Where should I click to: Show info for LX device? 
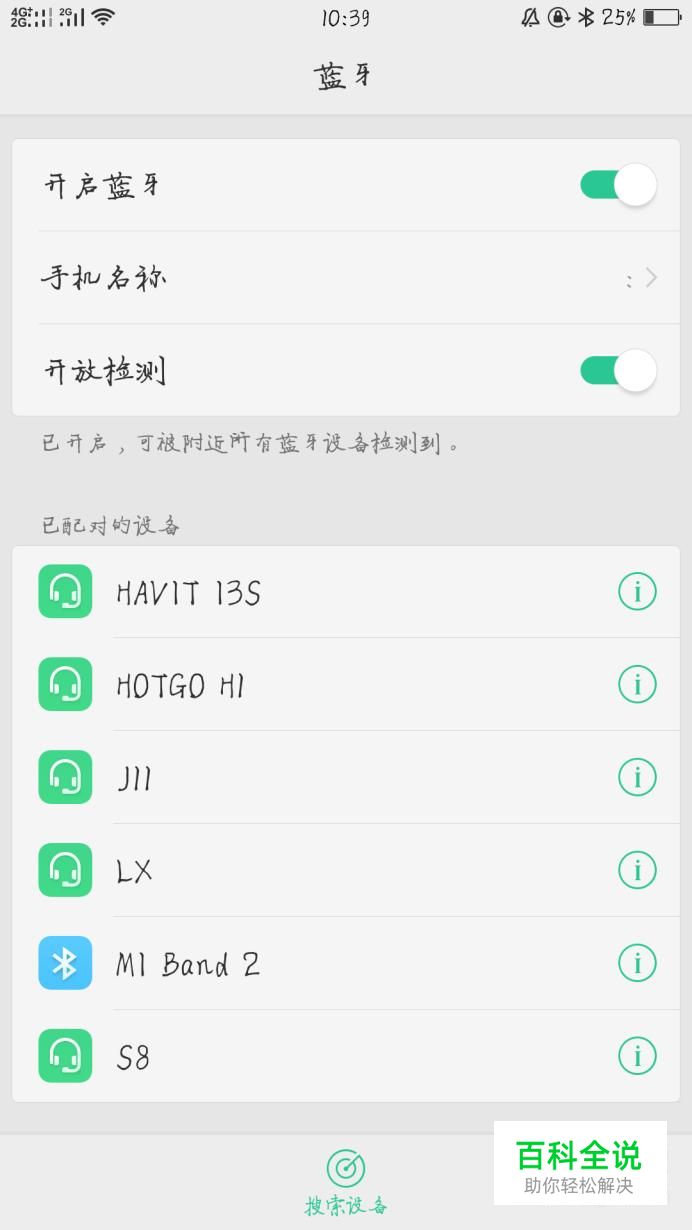click(637, 870)
